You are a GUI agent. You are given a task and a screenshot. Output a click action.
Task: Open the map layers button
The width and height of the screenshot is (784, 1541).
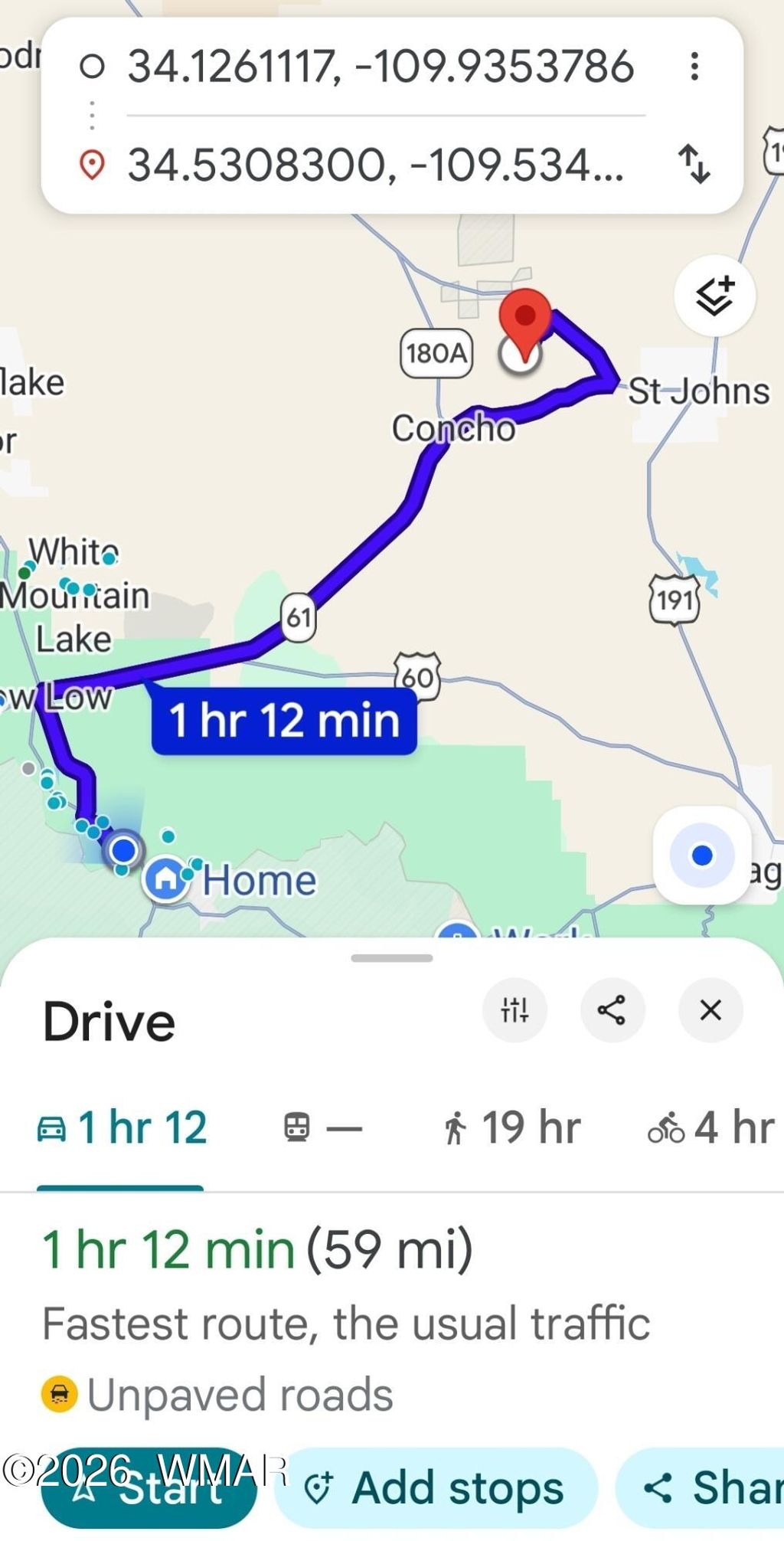[714, 296]
